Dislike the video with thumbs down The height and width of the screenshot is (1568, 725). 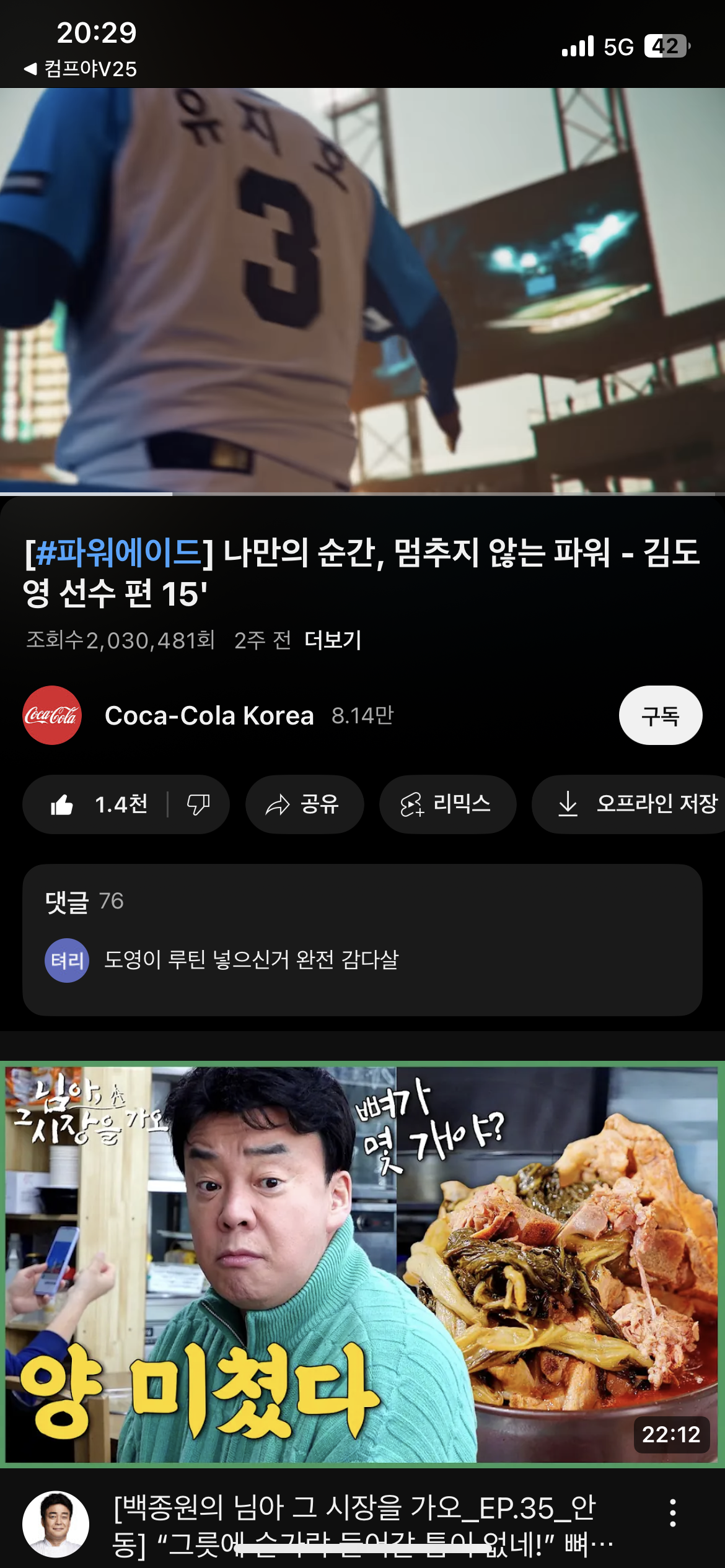click(x=198, y=804)
